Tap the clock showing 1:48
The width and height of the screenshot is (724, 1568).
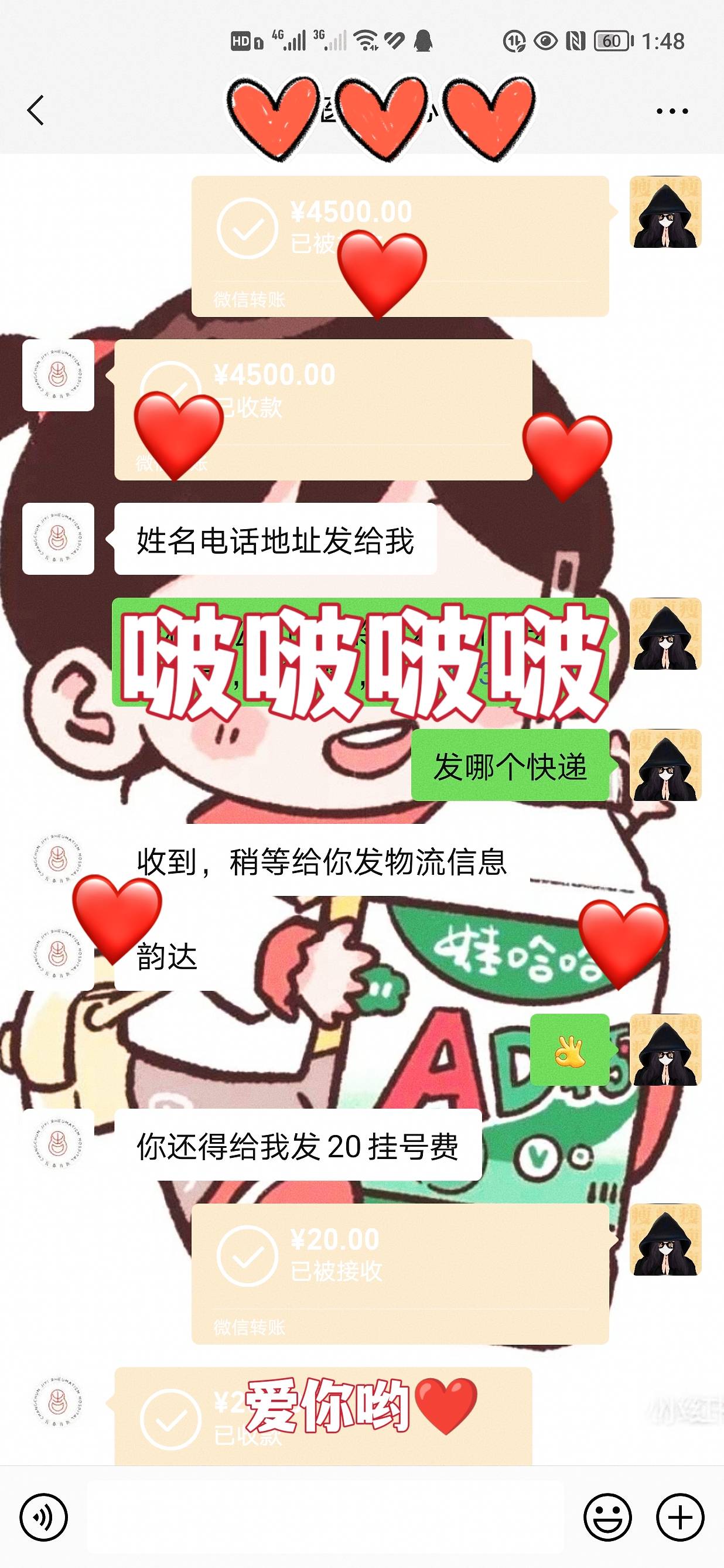(x=663, y=40)
